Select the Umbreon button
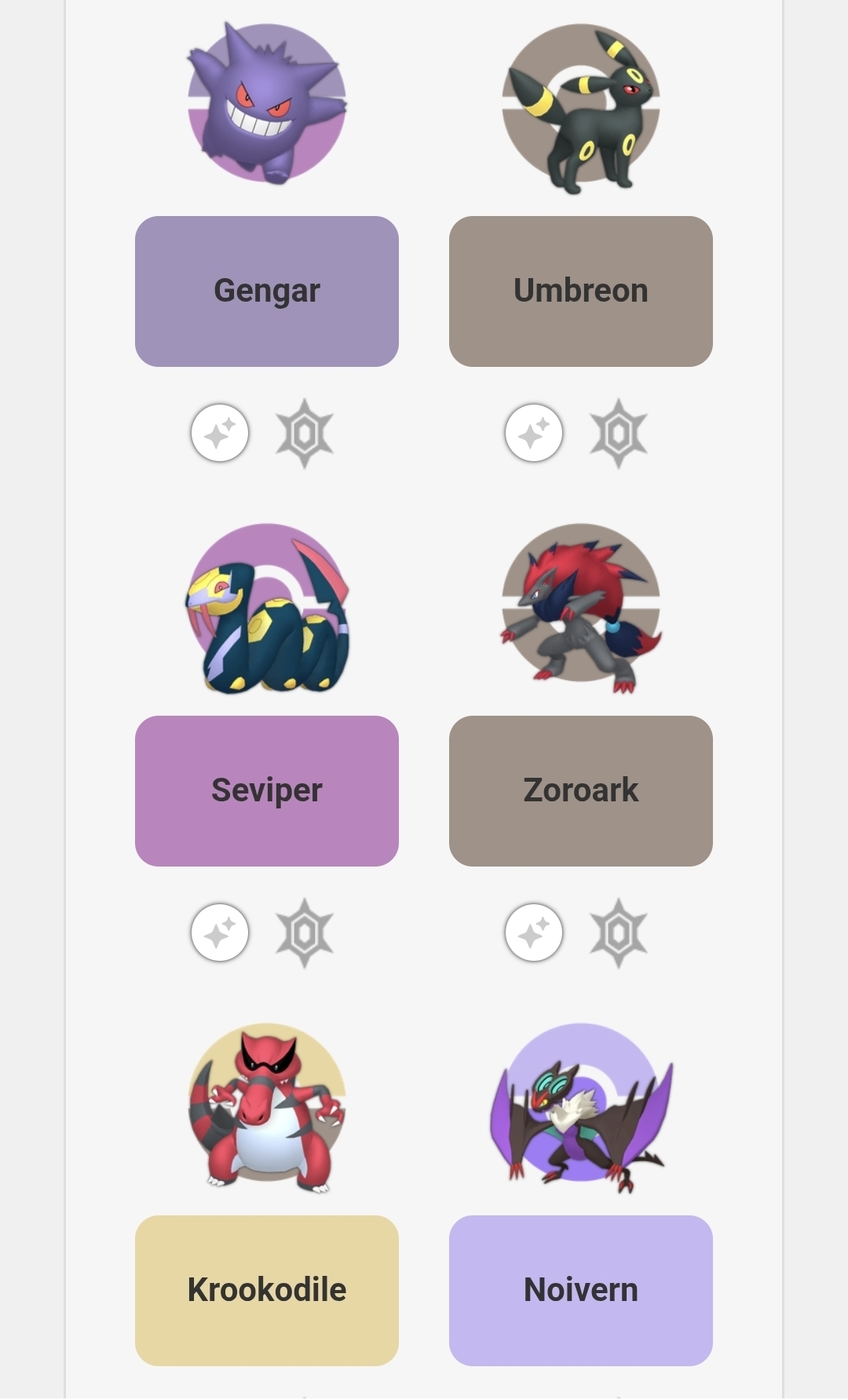 tap(581, 291)
